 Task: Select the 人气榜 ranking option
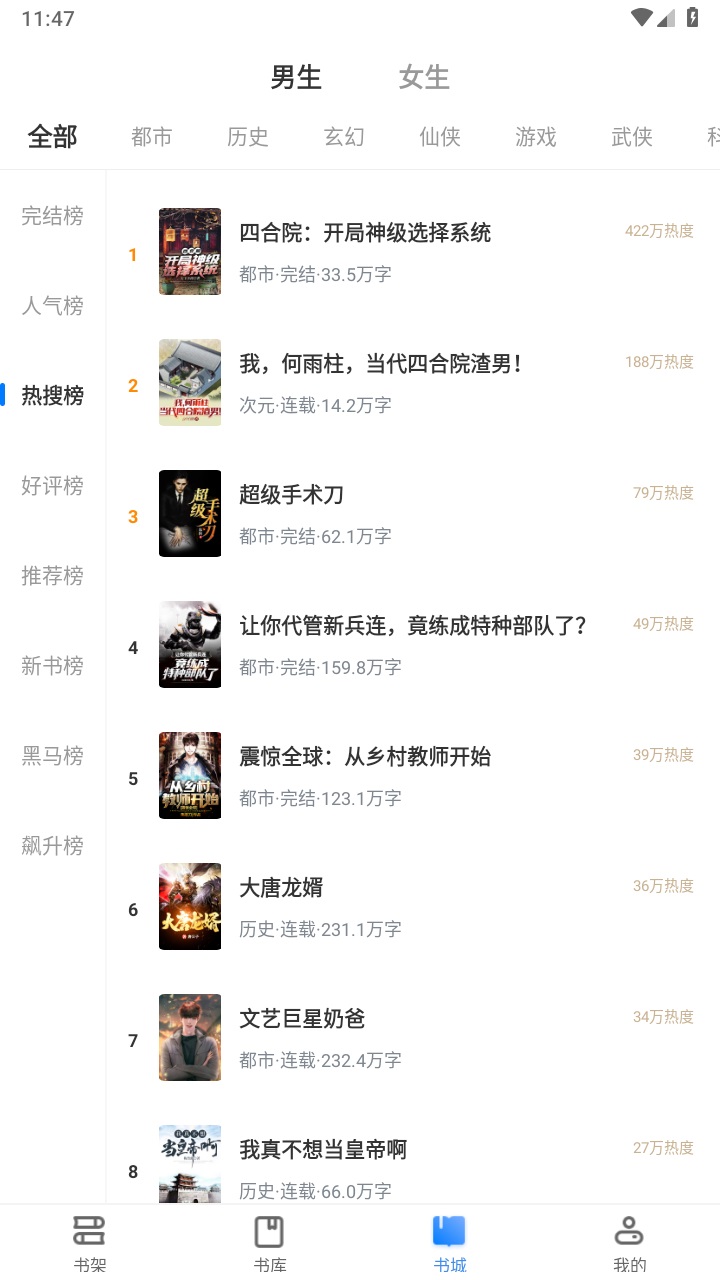53,306
